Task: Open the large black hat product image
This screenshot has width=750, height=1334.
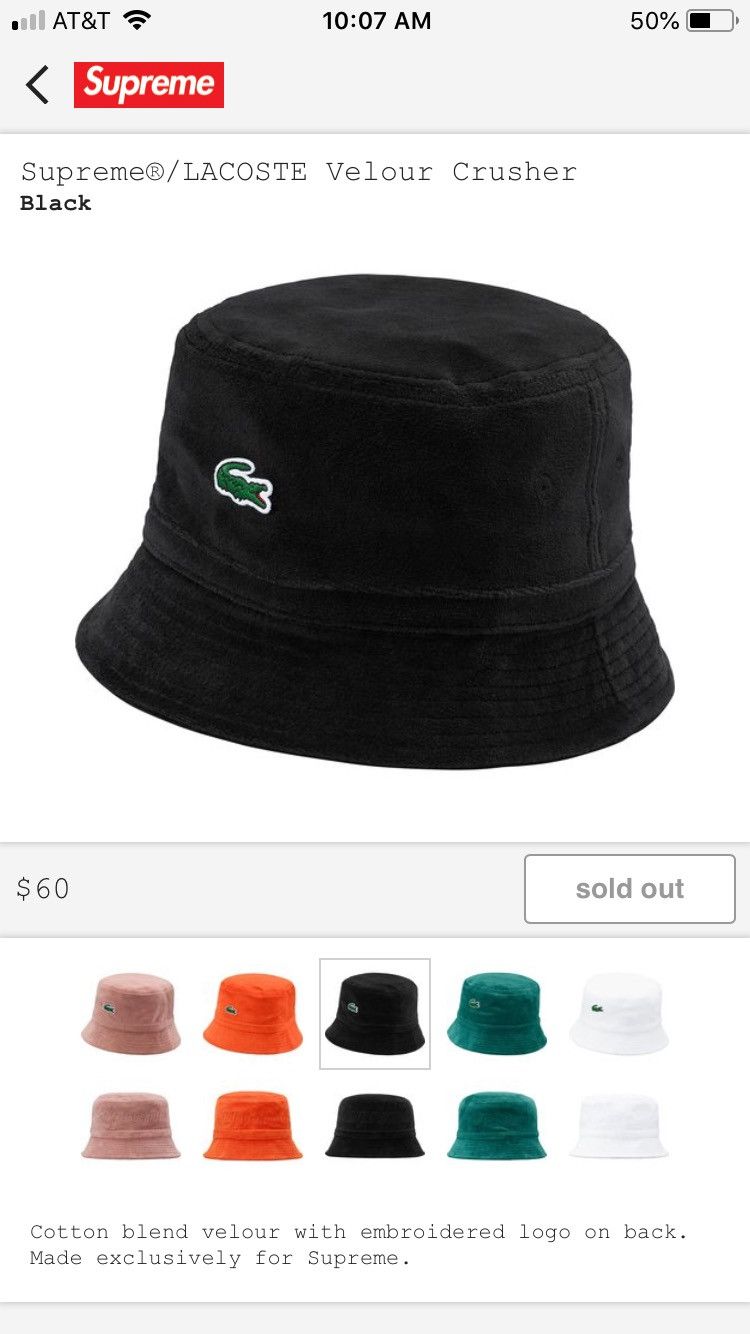Action: [375, 520]
